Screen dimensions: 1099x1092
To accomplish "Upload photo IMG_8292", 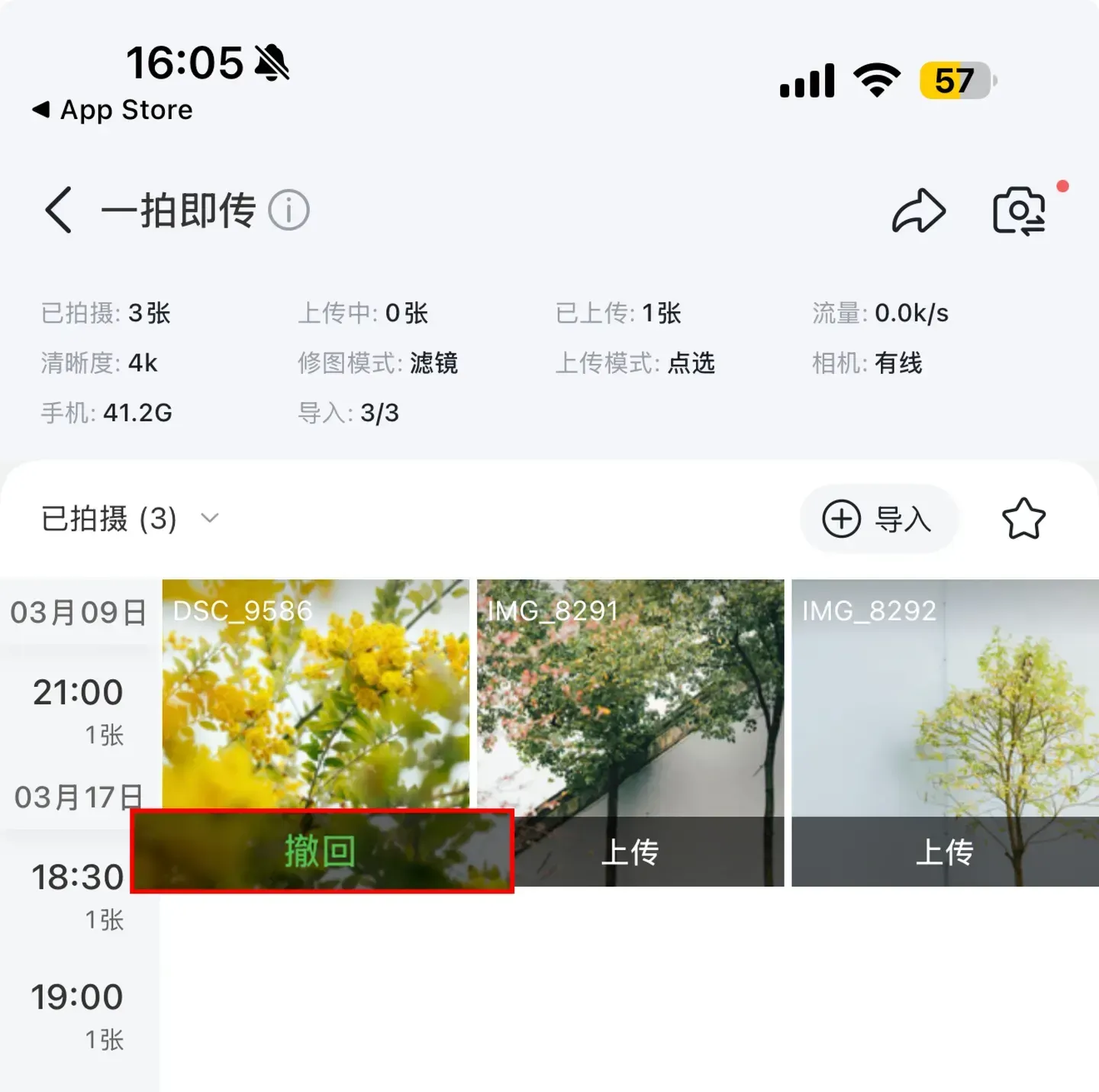I will click(945, 852).
